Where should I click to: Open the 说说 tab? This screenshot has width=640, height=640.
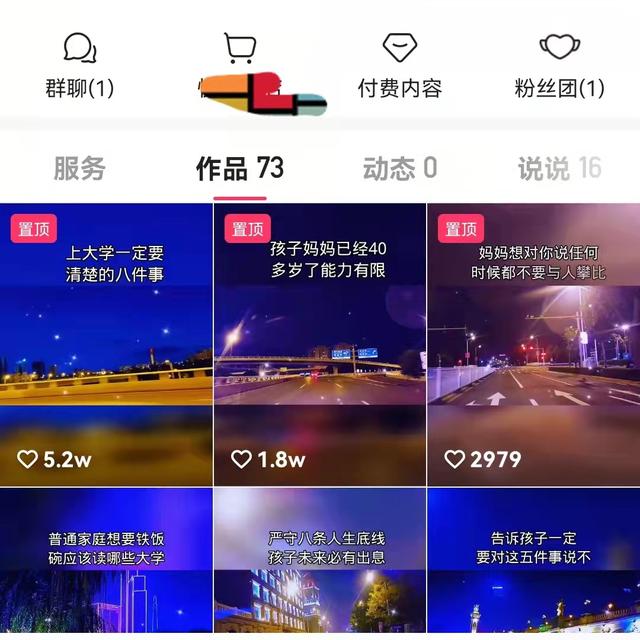560,168
